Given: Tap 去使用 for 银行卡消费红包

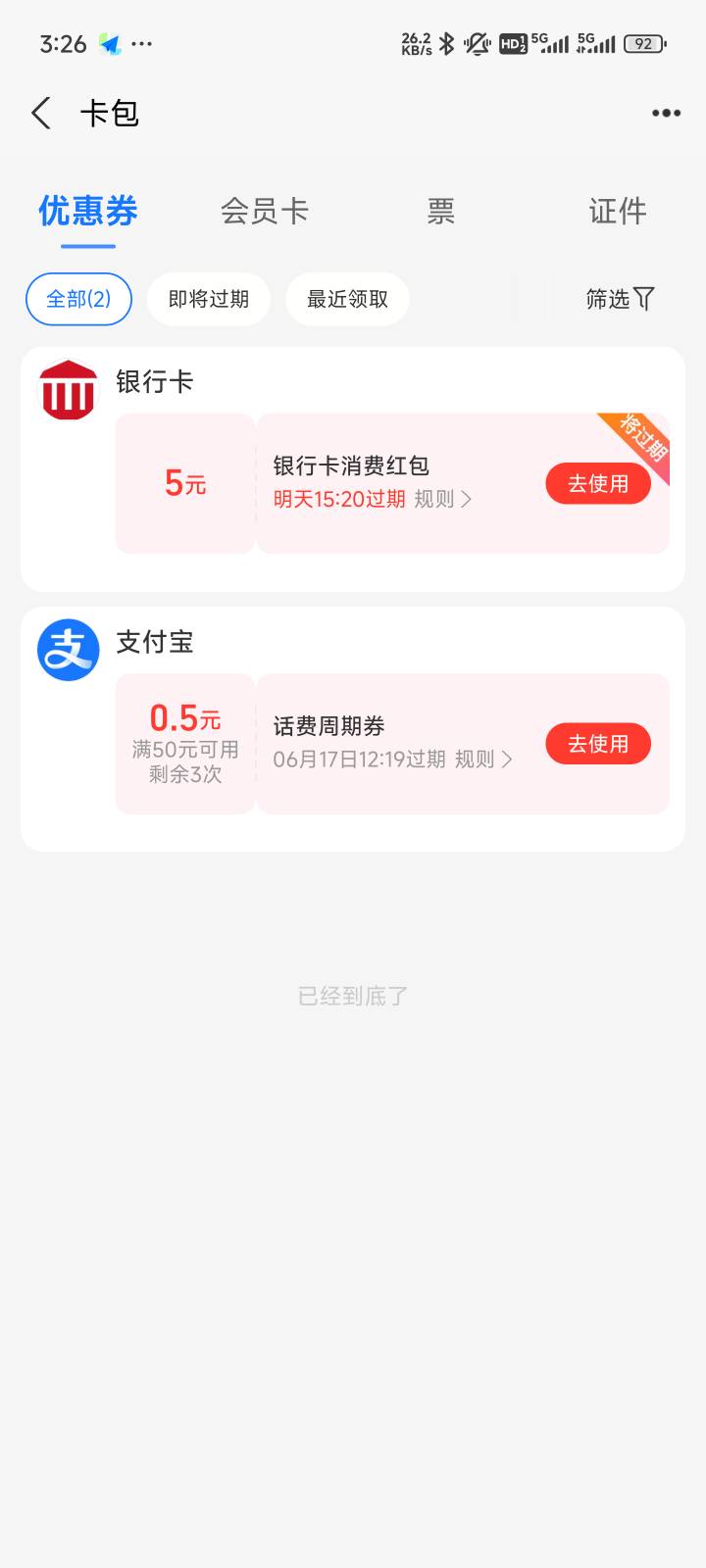Looking at the screenshot, I should click(598, 484).
